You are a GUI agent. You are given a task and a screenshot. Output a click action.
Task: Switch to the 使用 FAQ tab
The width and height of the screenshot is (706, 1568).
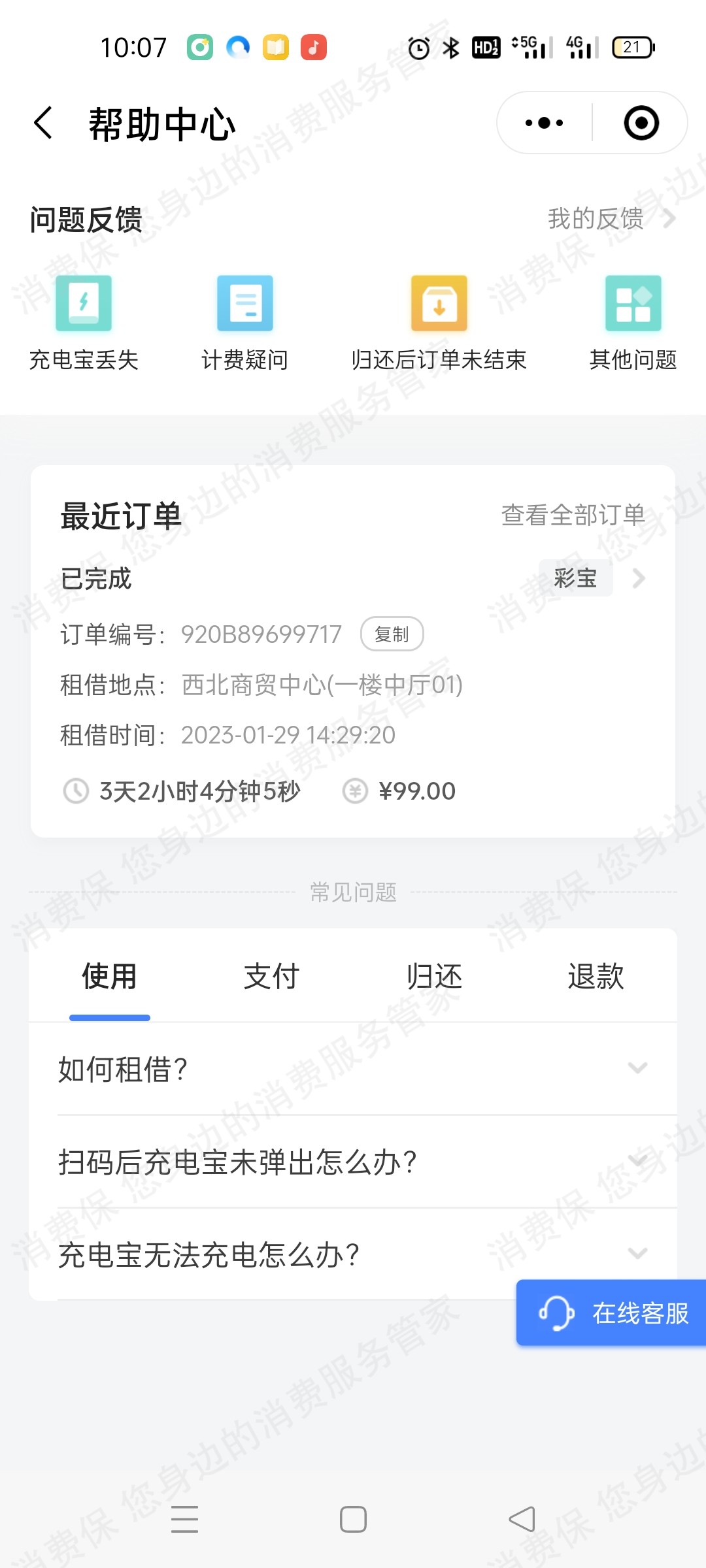[x=109, y=977]
